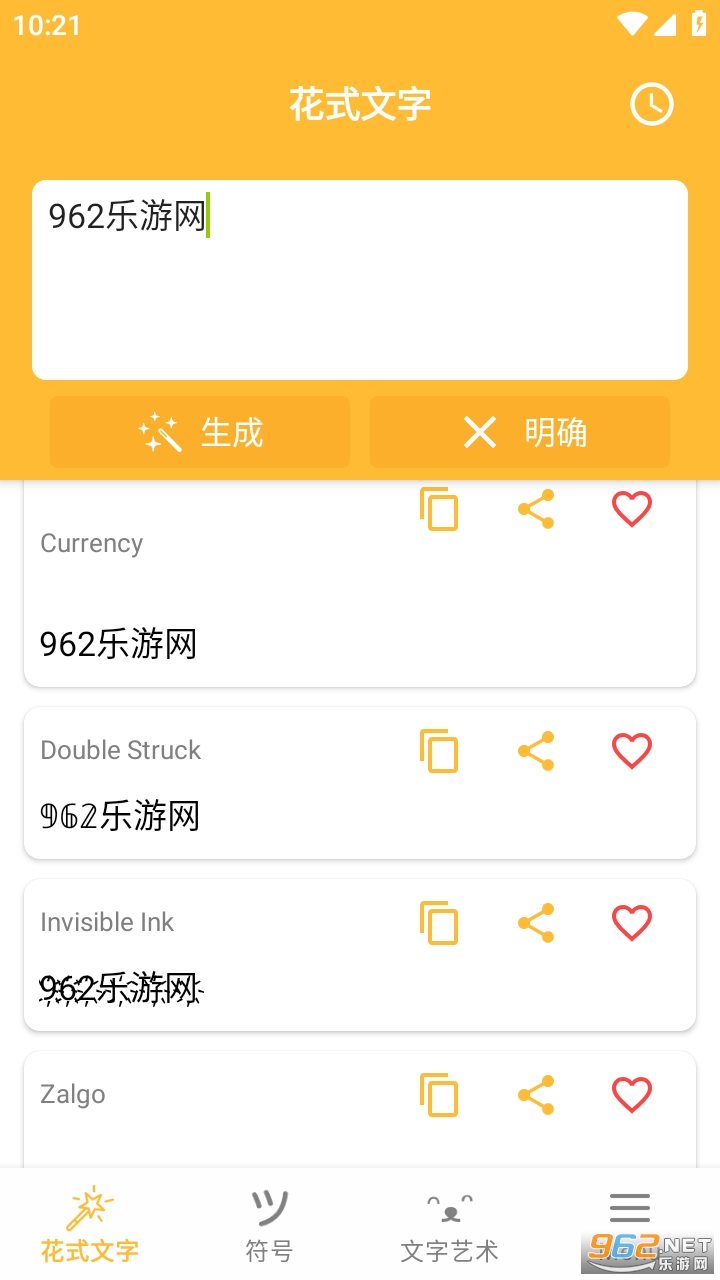Heart the Zalgo style
The image size is (720, 1280).
(632, 1095)
